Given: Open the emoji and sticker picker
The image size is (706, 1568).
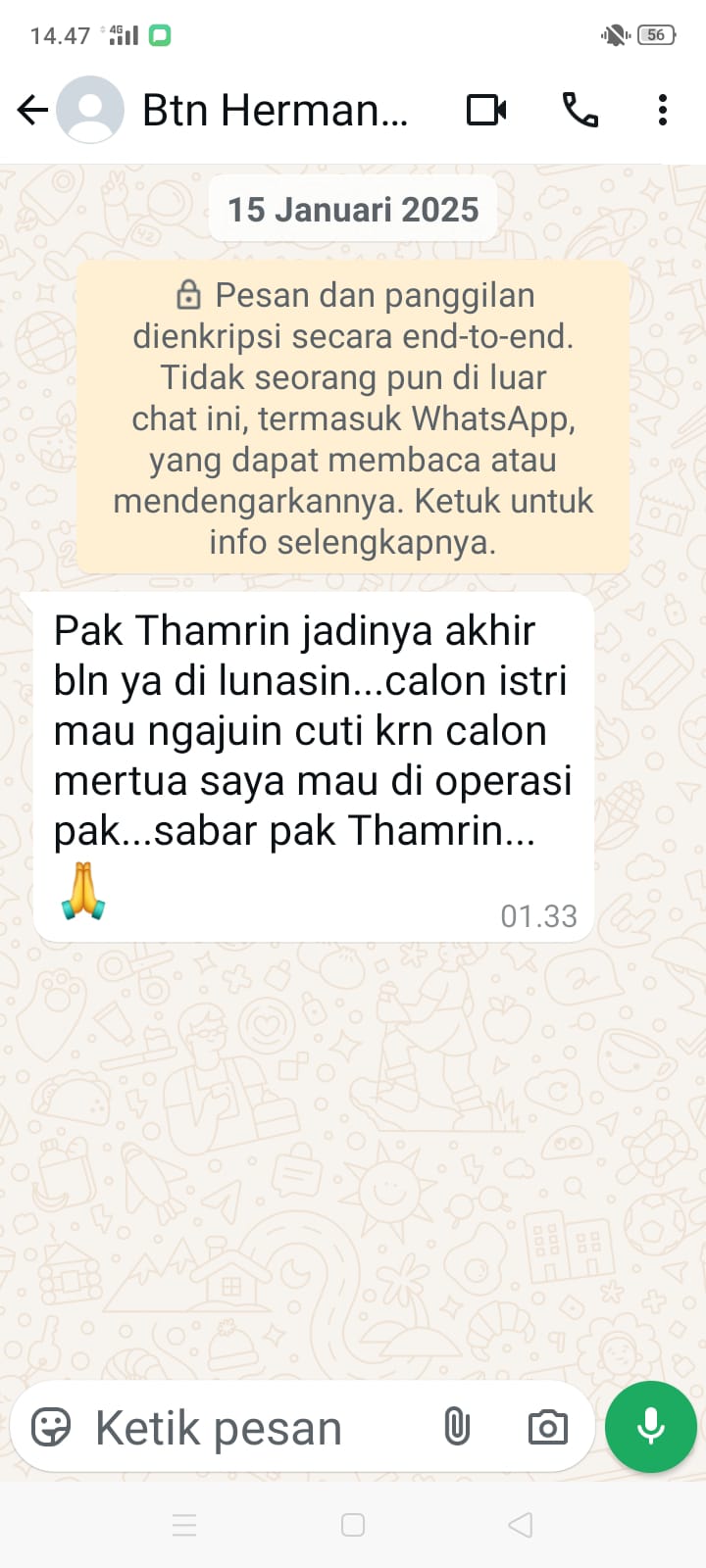Looking at the screenshot, I should point(51,1427).
